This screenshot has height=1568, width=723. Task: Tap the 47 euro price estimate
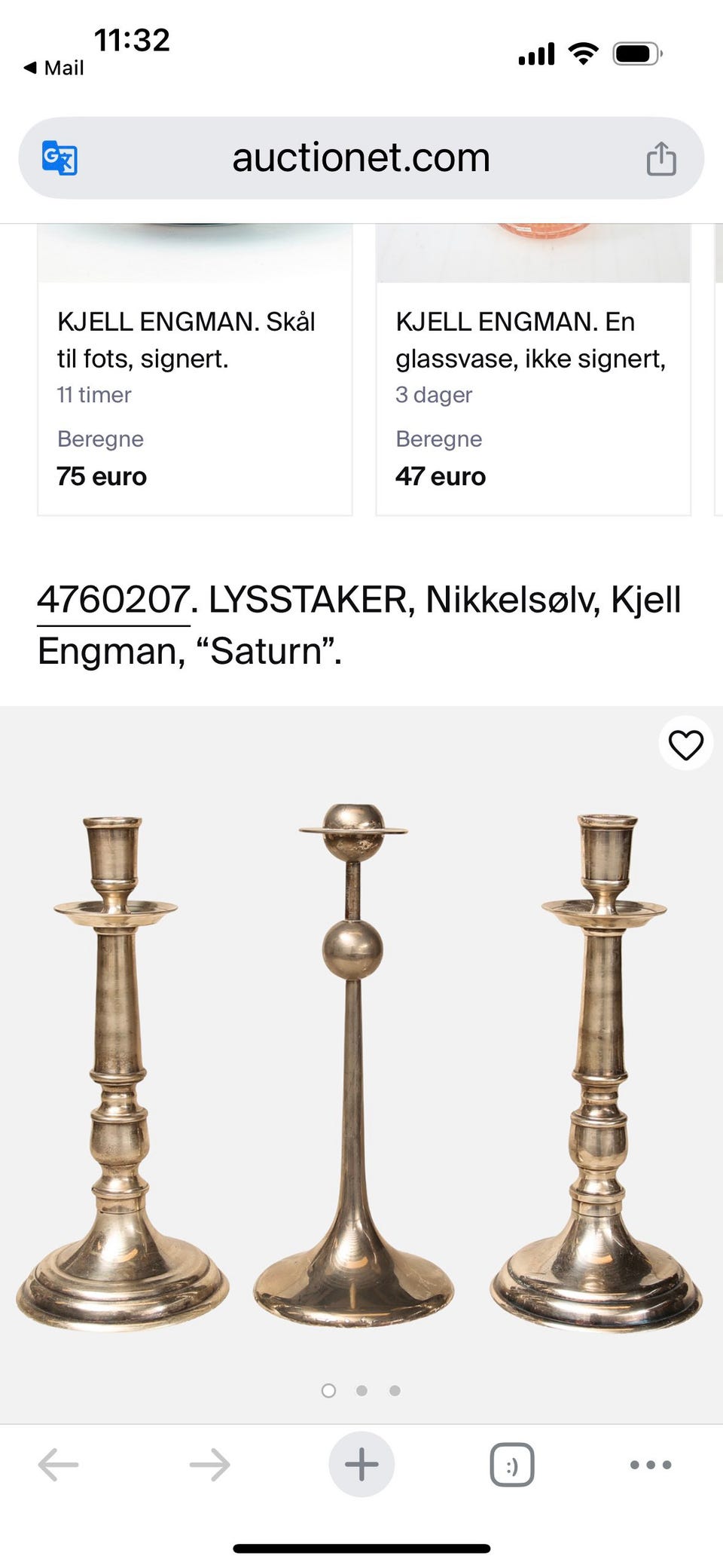click(x=441, y=476)
